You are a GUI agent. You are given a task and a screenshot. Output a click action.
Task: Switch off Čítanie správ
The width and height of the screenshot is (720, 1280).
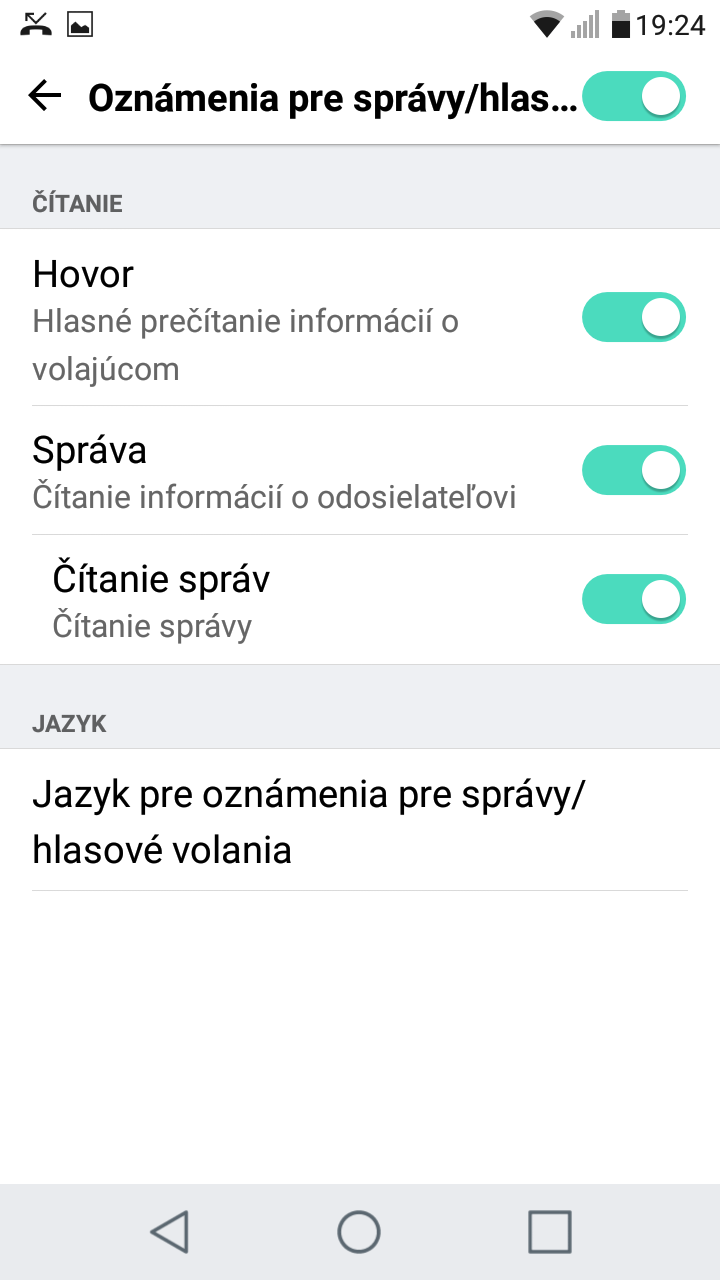click(634, 599)
